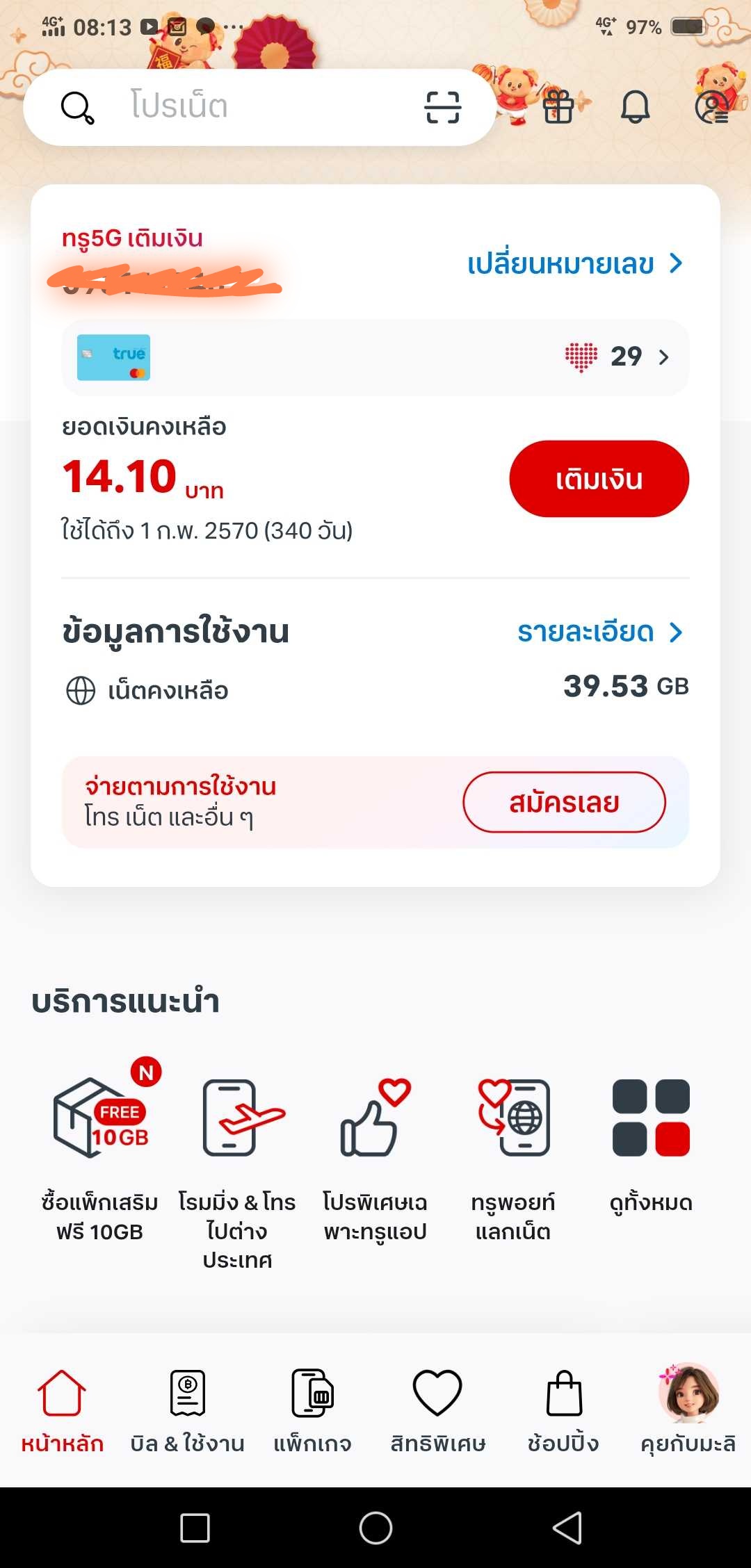Open the profile account icon

pyautogui.click(x=712, y=107)
